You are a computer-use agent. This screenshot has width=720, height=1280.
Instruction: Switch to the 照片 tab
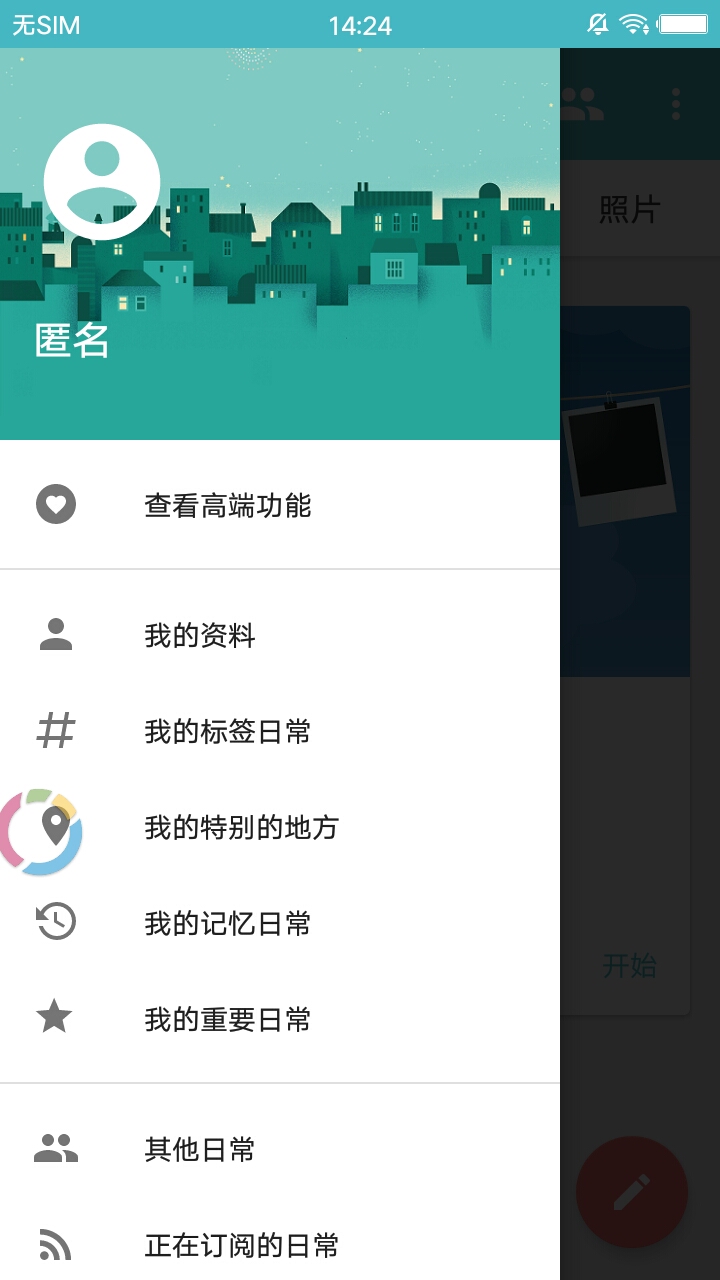tap(630, 209)
